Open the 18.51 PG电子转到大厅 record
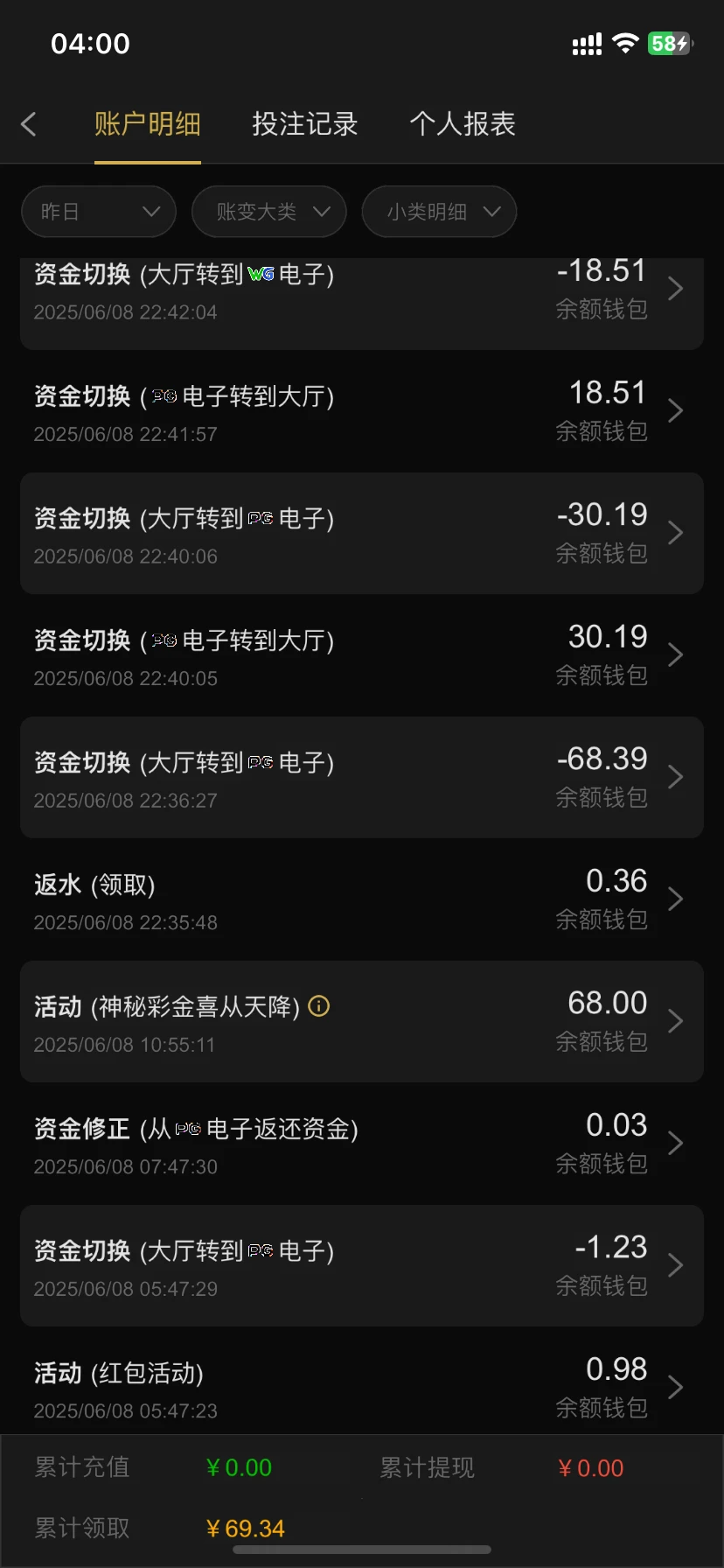This screenshot has height=1568, width=724. 361,411
